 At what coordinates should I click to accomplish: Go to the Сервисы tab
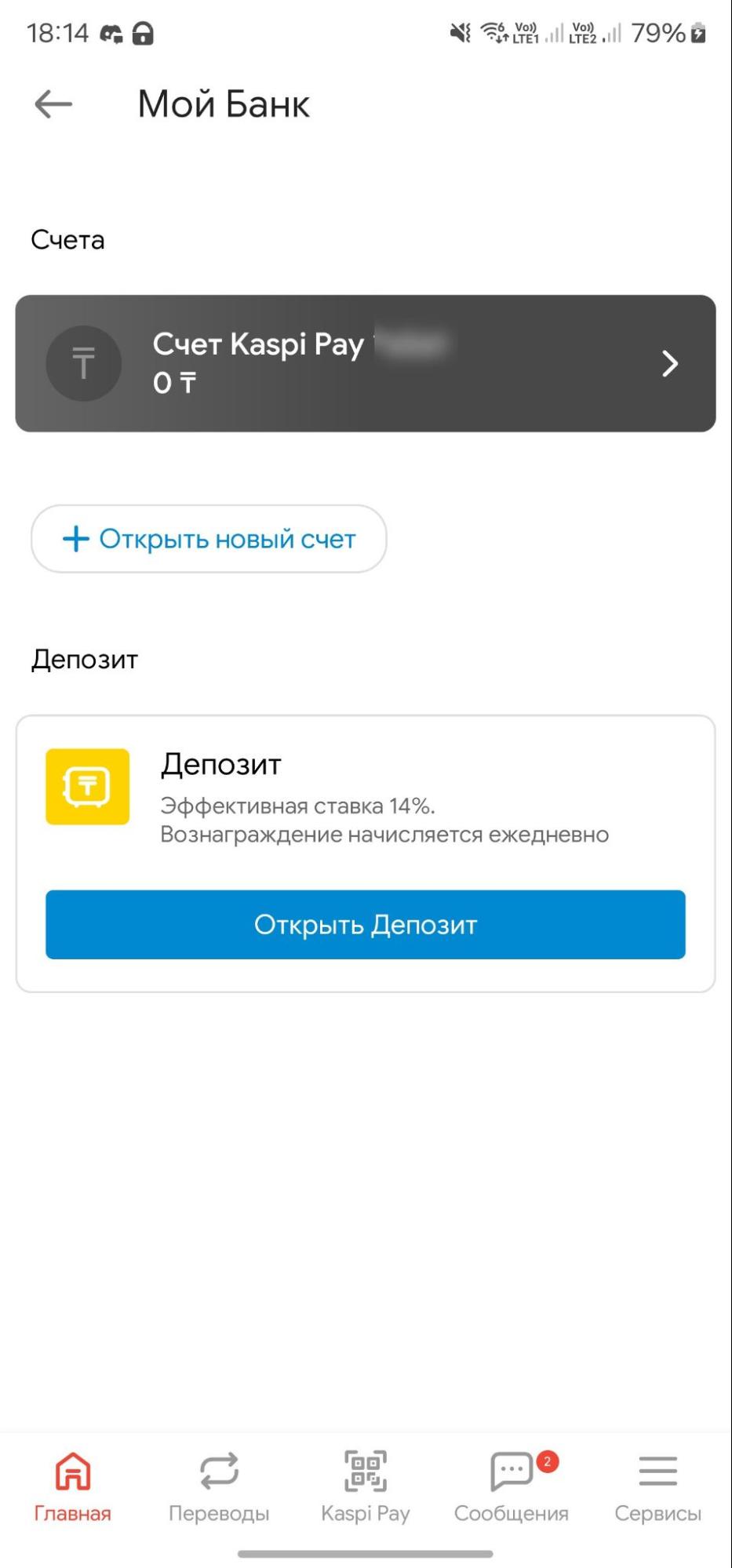point(657,1486)
